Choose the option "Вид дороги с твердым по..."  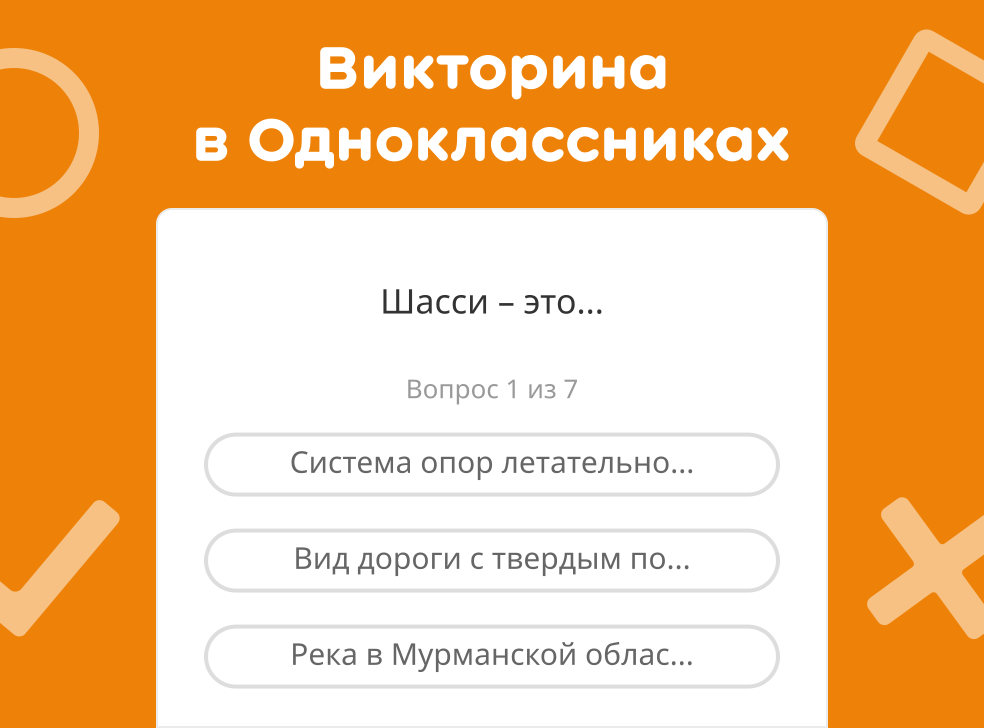[x=491, y=560]
